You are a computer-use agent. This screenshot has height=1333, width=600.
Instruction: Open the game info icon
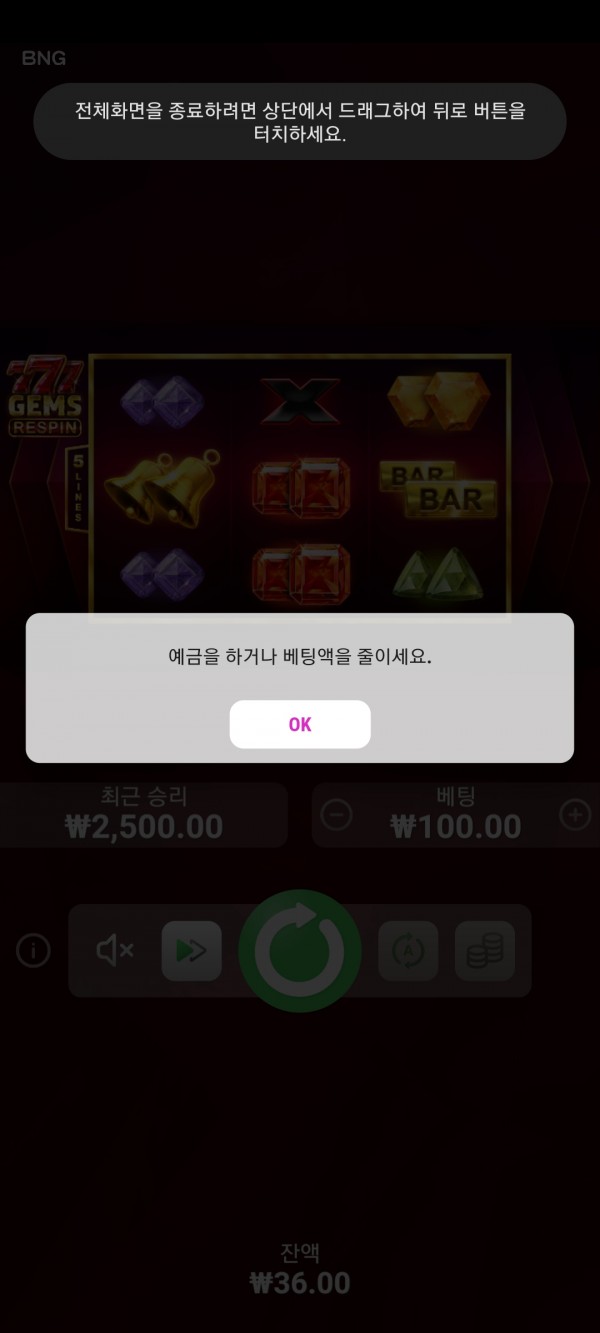(x=33, y=951)
